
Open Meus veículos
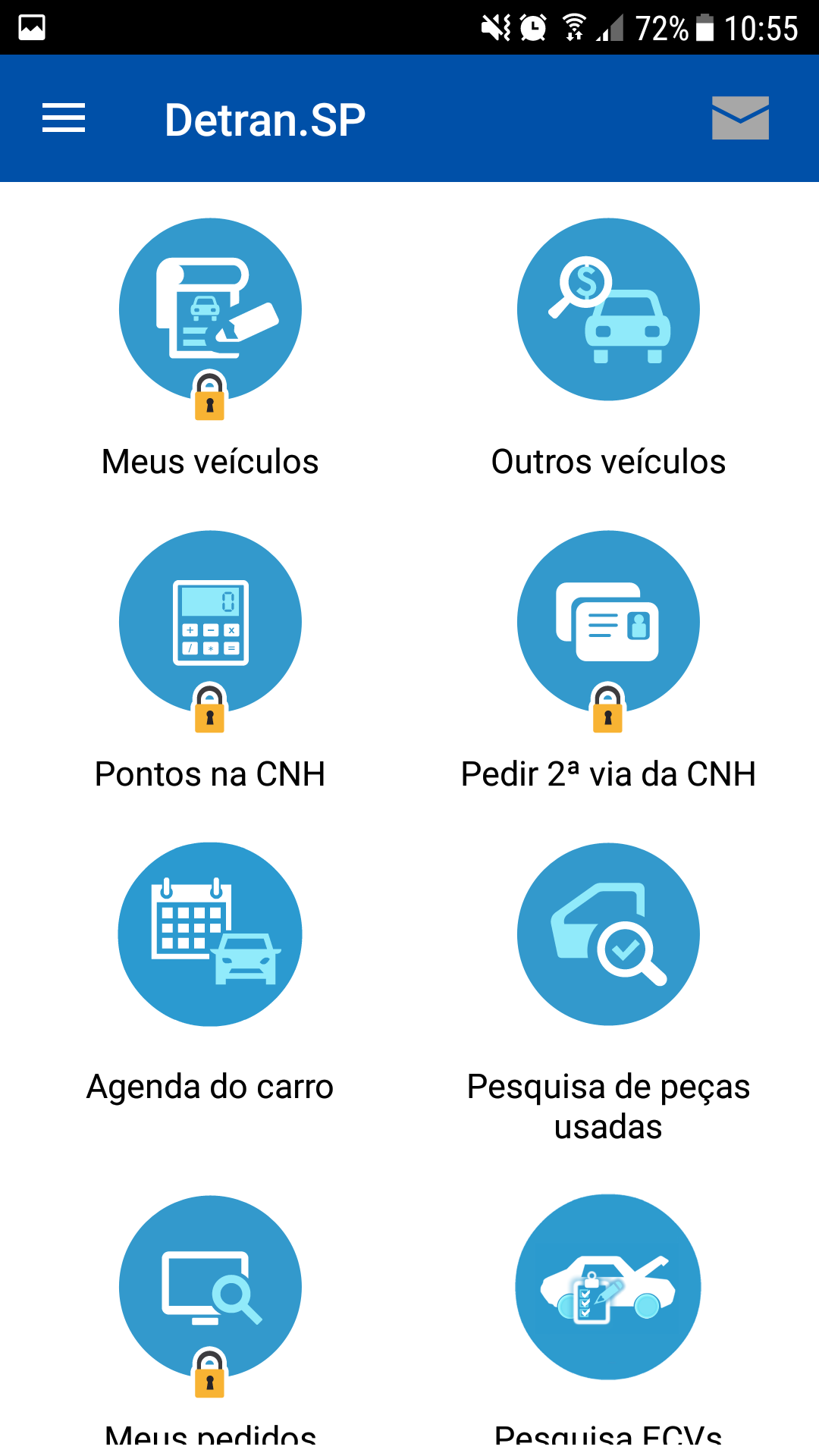click(x=210, y=311)
